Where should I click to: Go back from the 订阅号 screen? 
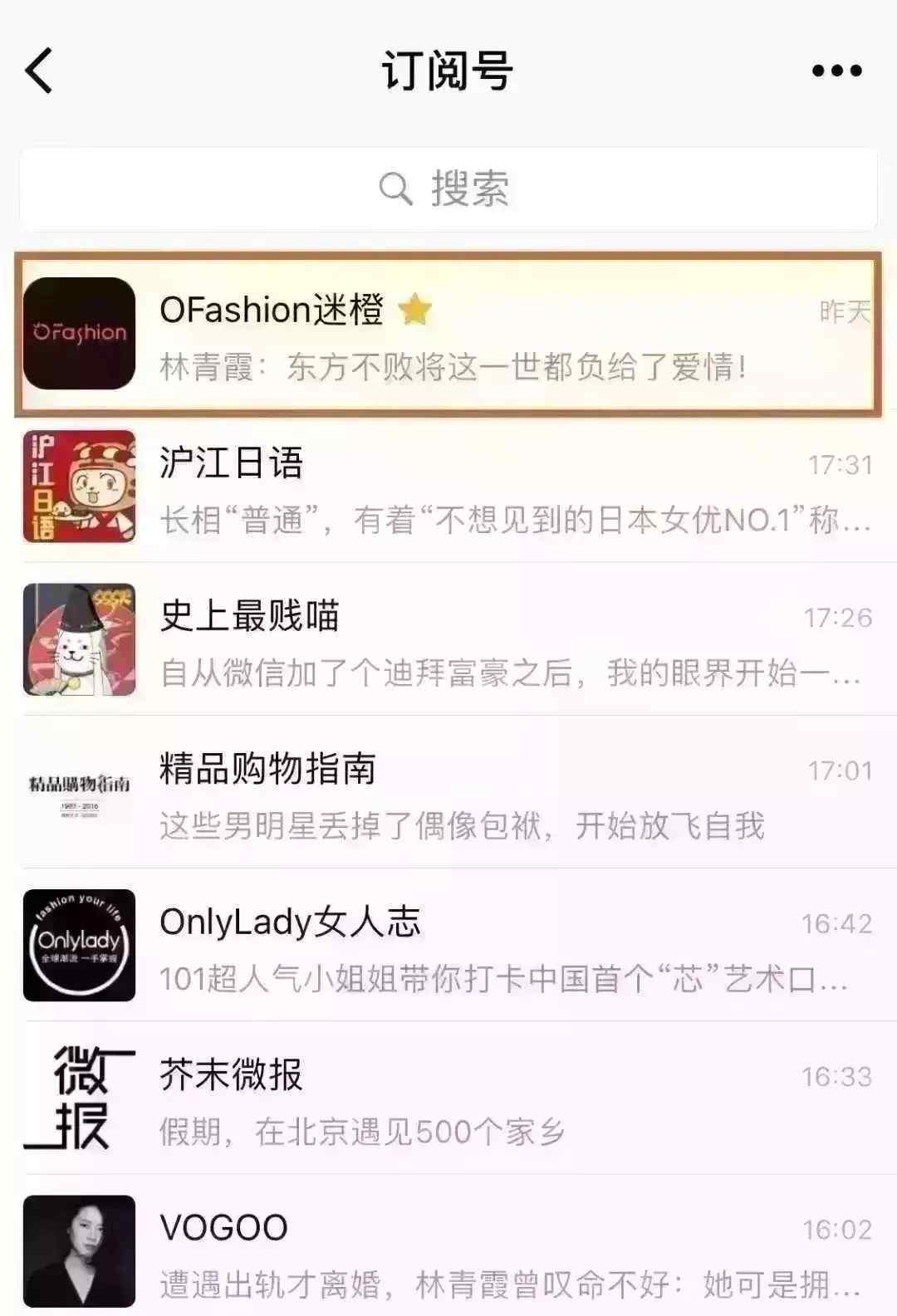click(x=40, y=71)
